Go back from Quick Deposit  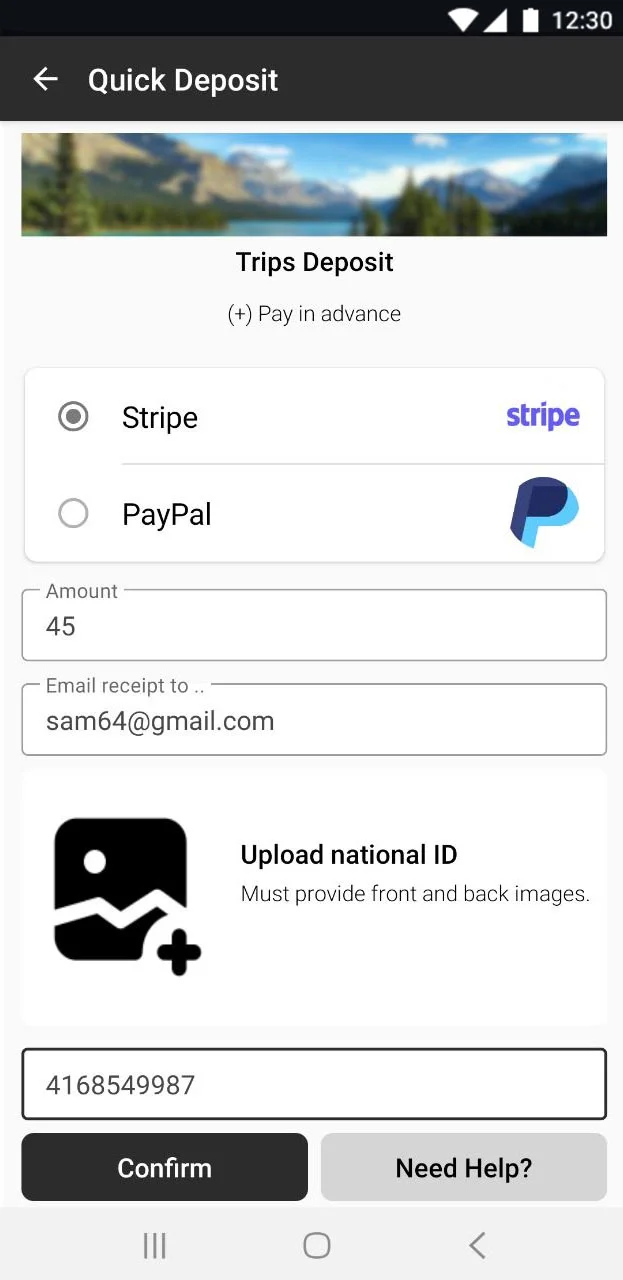(45, 80)
